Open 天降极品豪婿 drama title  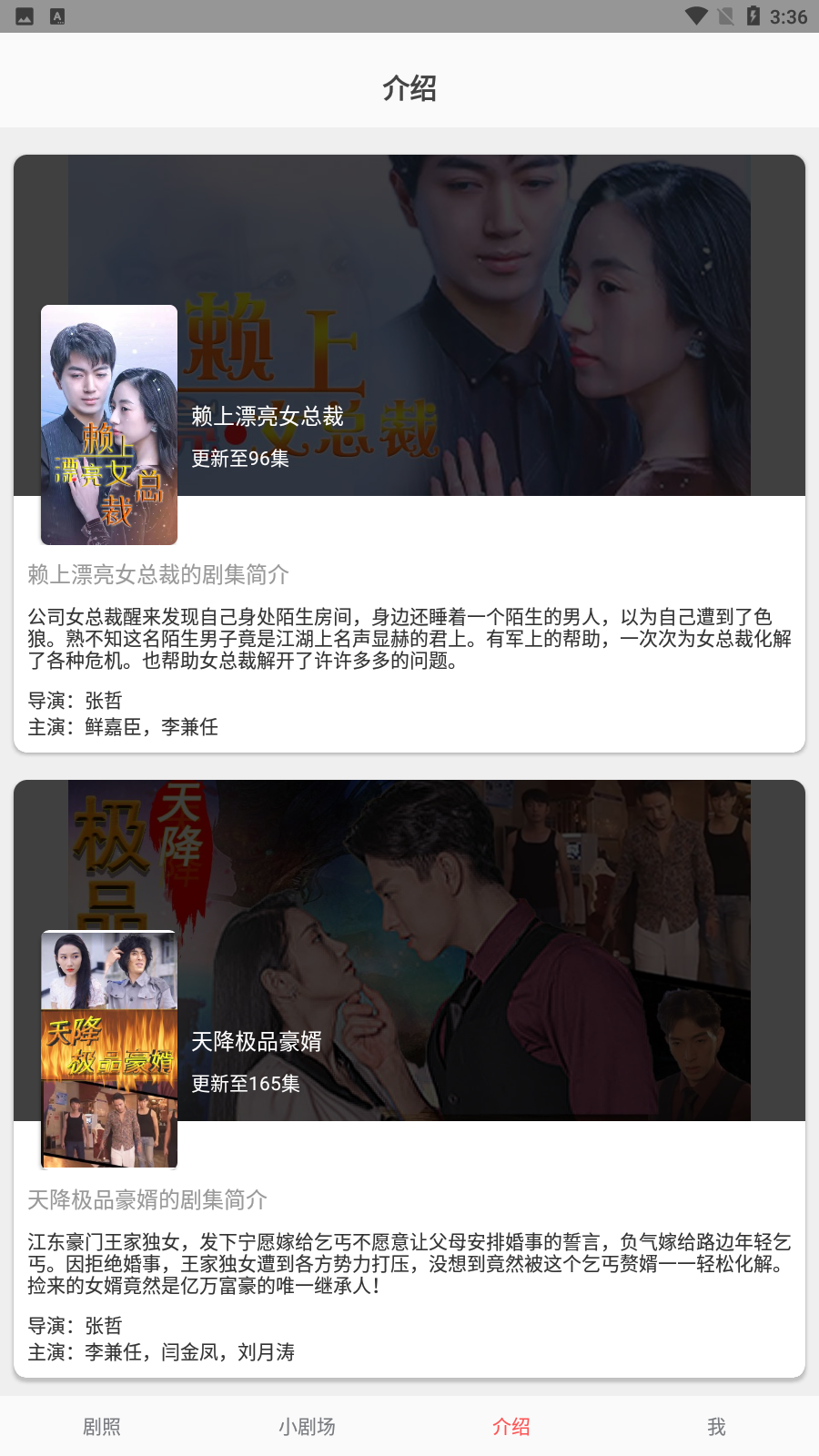tap(256, 1043)
